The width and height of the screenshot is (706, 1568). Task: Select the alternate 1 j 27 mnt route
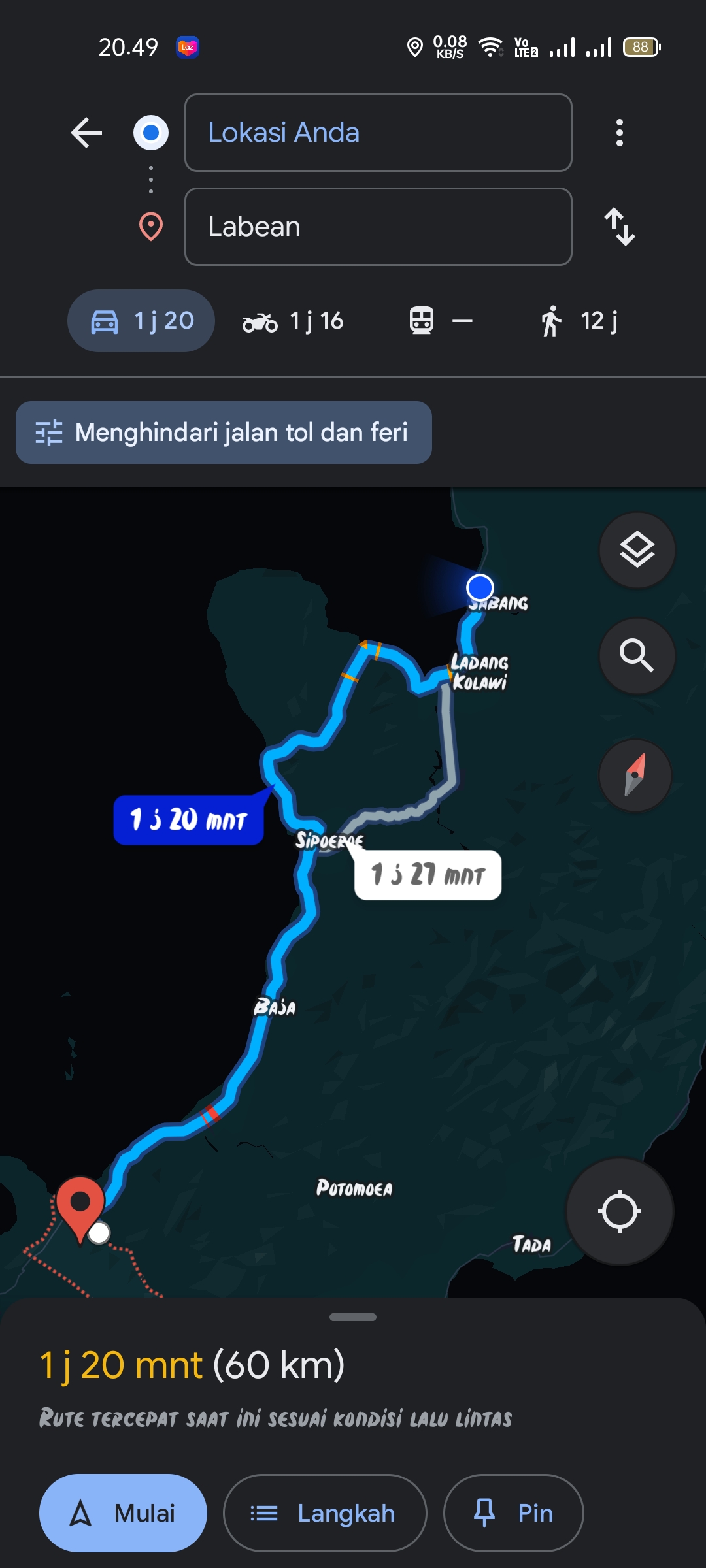[x=428, y=875]
